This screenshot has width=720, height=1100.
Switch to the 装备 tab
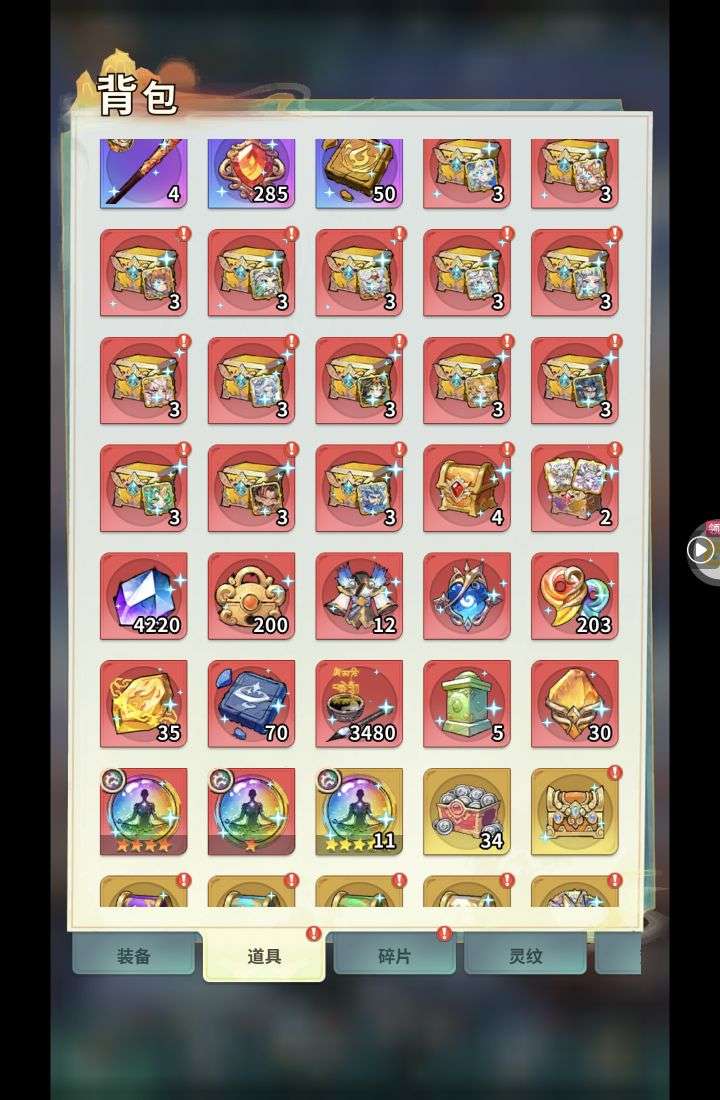[133, 956]
